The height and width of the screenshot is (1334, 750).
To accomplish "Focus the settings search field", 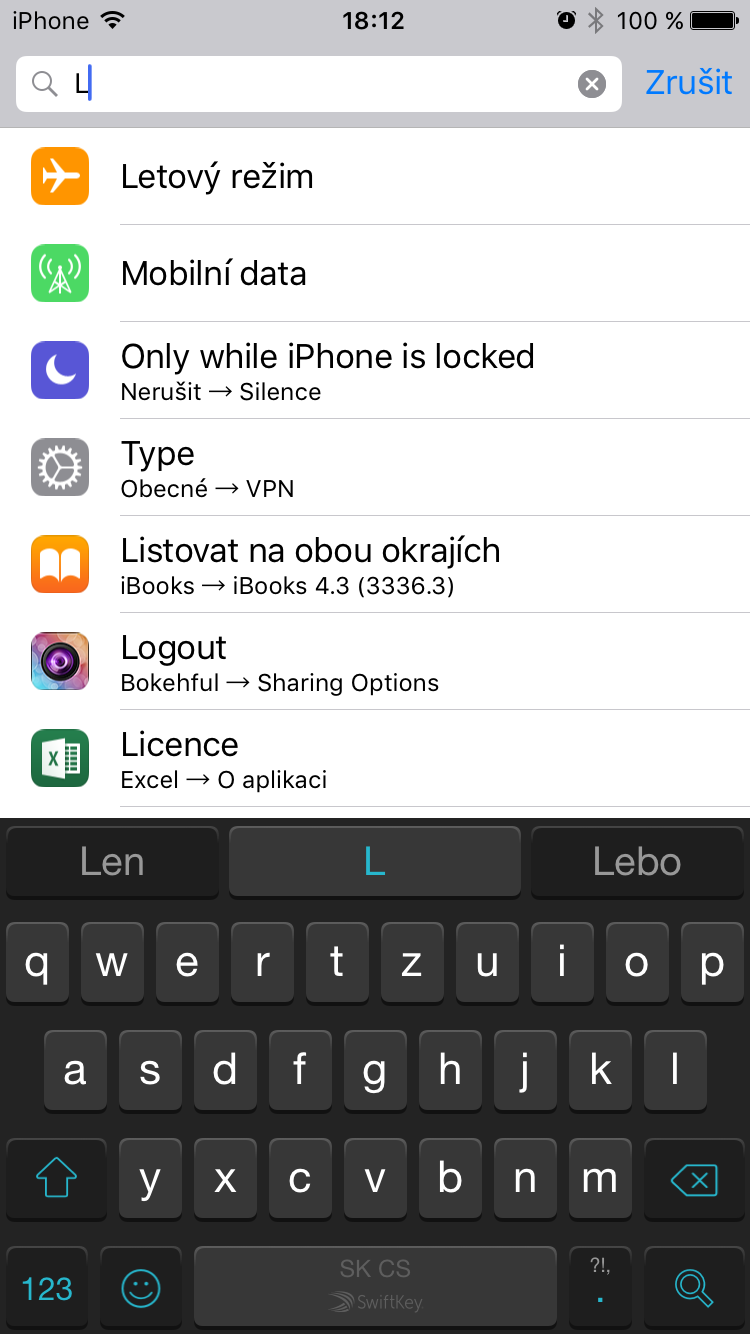I will tap(320, 84).
